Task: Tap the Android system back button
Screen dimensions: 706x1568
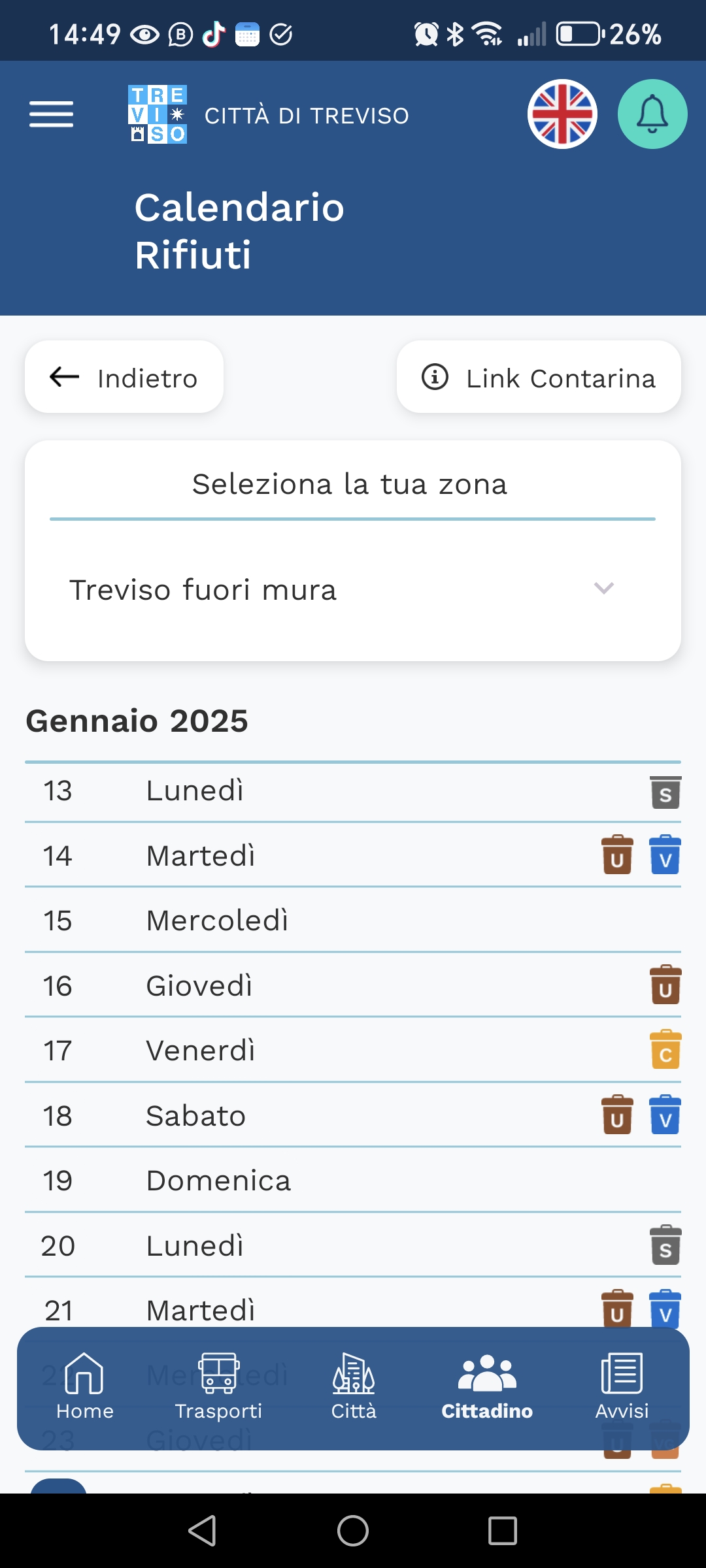Action: coord(203,1531)
